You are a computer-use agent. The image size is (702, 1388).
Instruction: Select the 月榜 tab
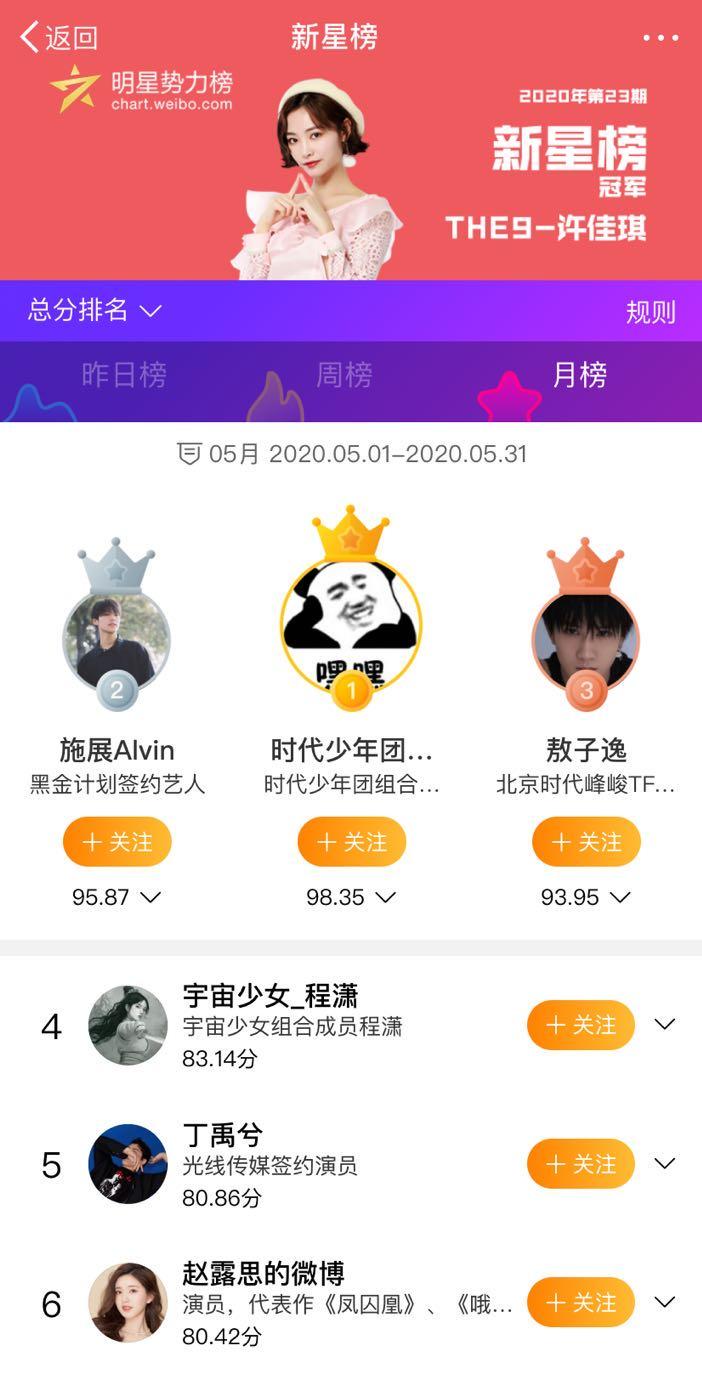[579, 375]
